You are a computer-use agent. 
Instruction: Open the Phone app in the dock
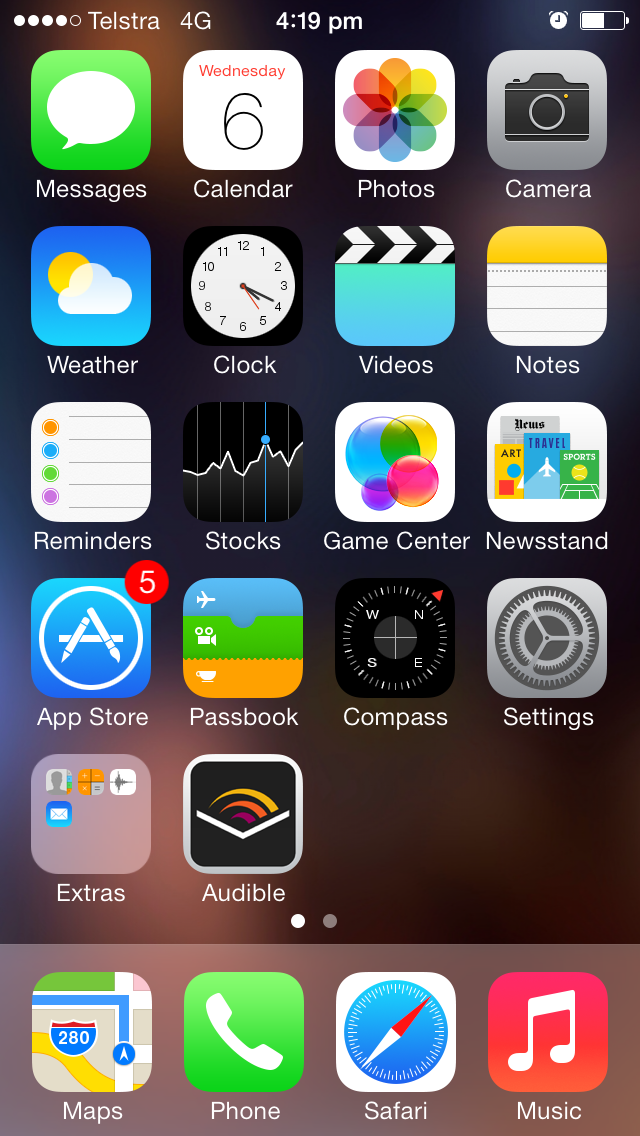[x=244, y=1032]
